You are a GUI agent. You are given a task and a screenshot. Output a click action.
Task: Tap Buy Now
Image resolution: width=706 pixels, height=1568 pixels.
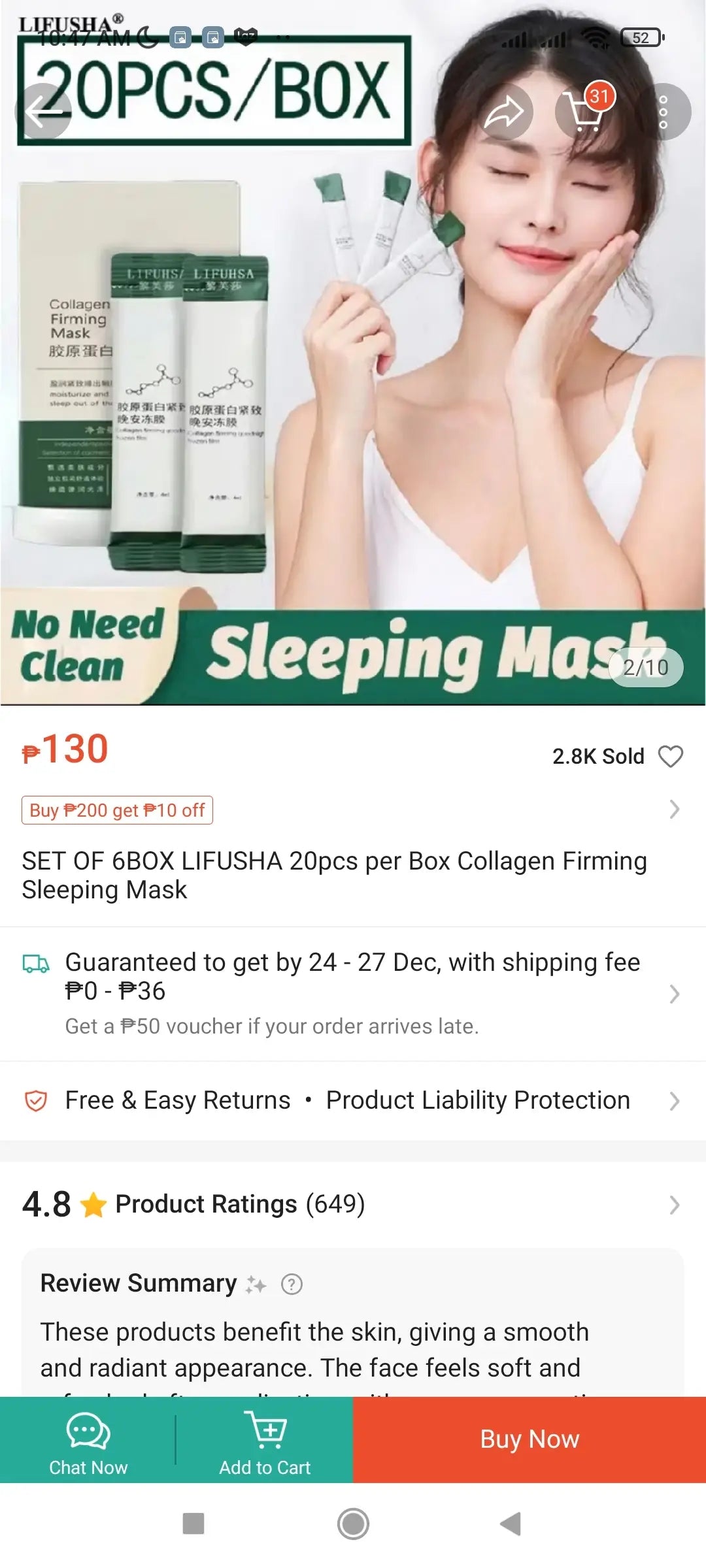(529, 1439)
